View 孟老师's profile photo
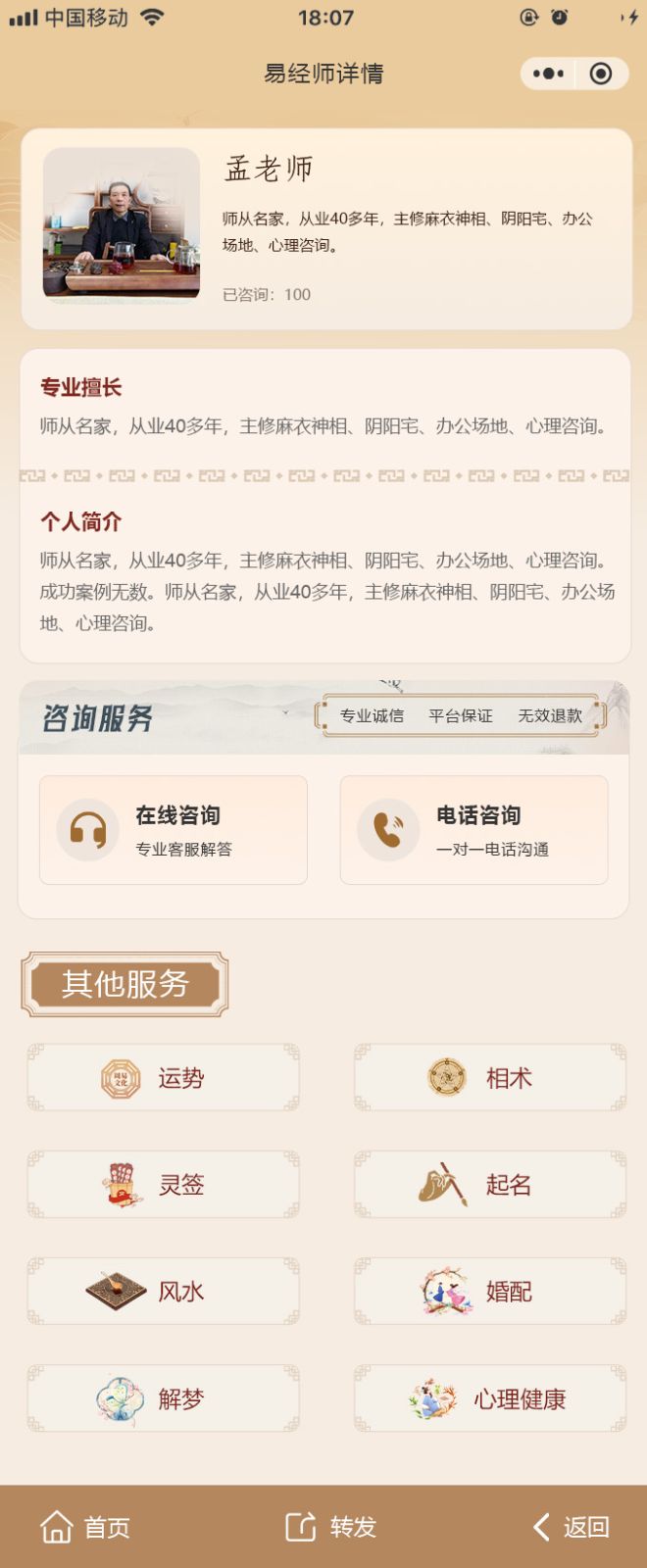The width and height of the screenshot is (647, 1568). pos(122,223)
